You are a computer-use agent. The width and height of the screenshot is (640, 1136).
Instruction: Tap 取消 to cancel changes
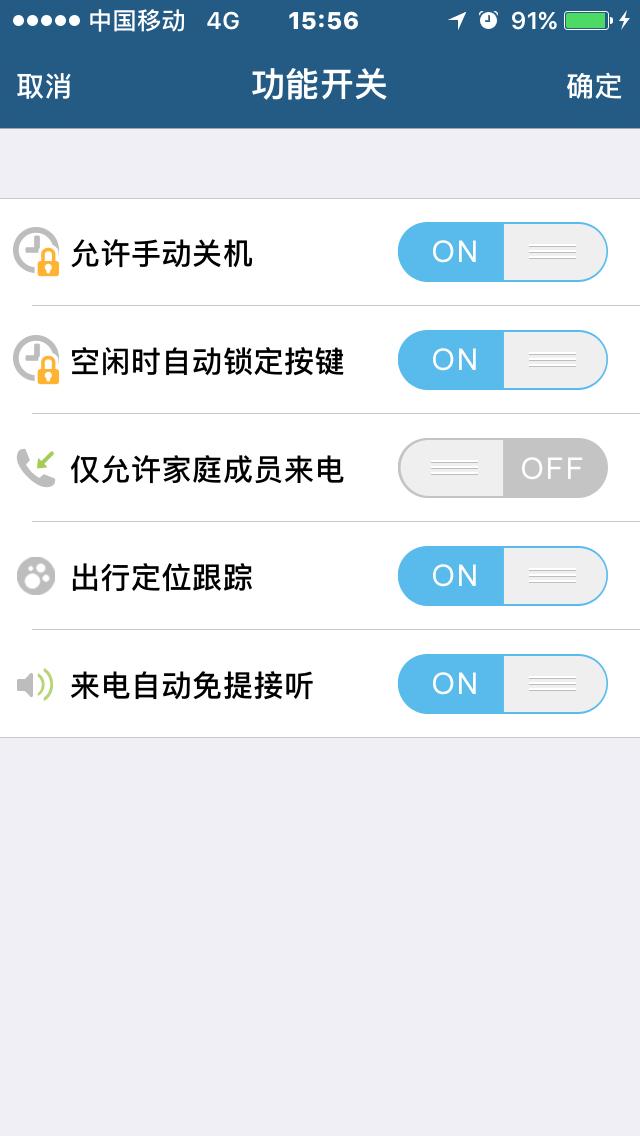coord(44,86)
